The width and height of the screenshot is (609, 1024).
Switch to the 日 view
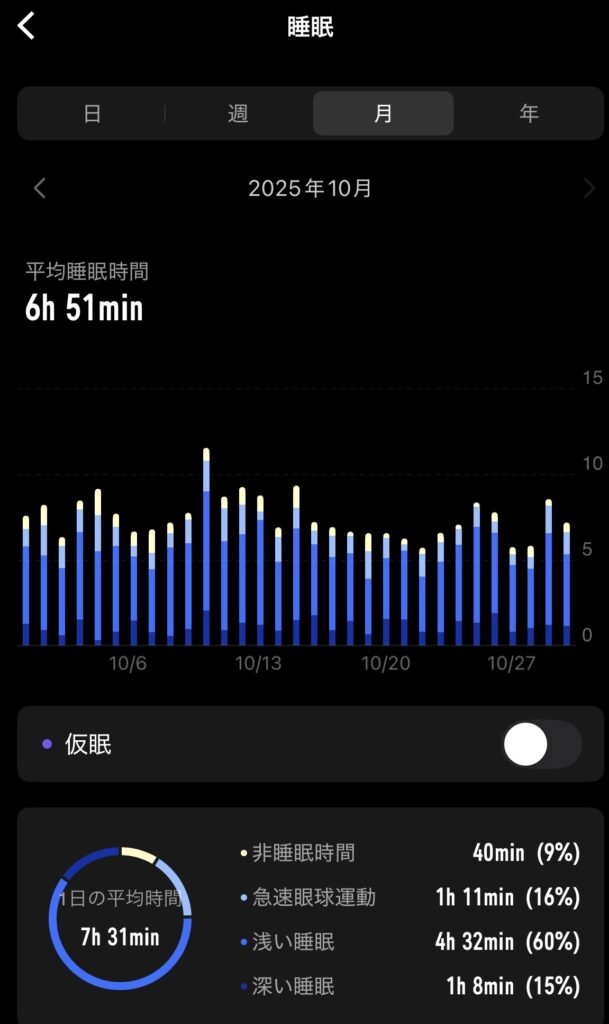[92, 114]
